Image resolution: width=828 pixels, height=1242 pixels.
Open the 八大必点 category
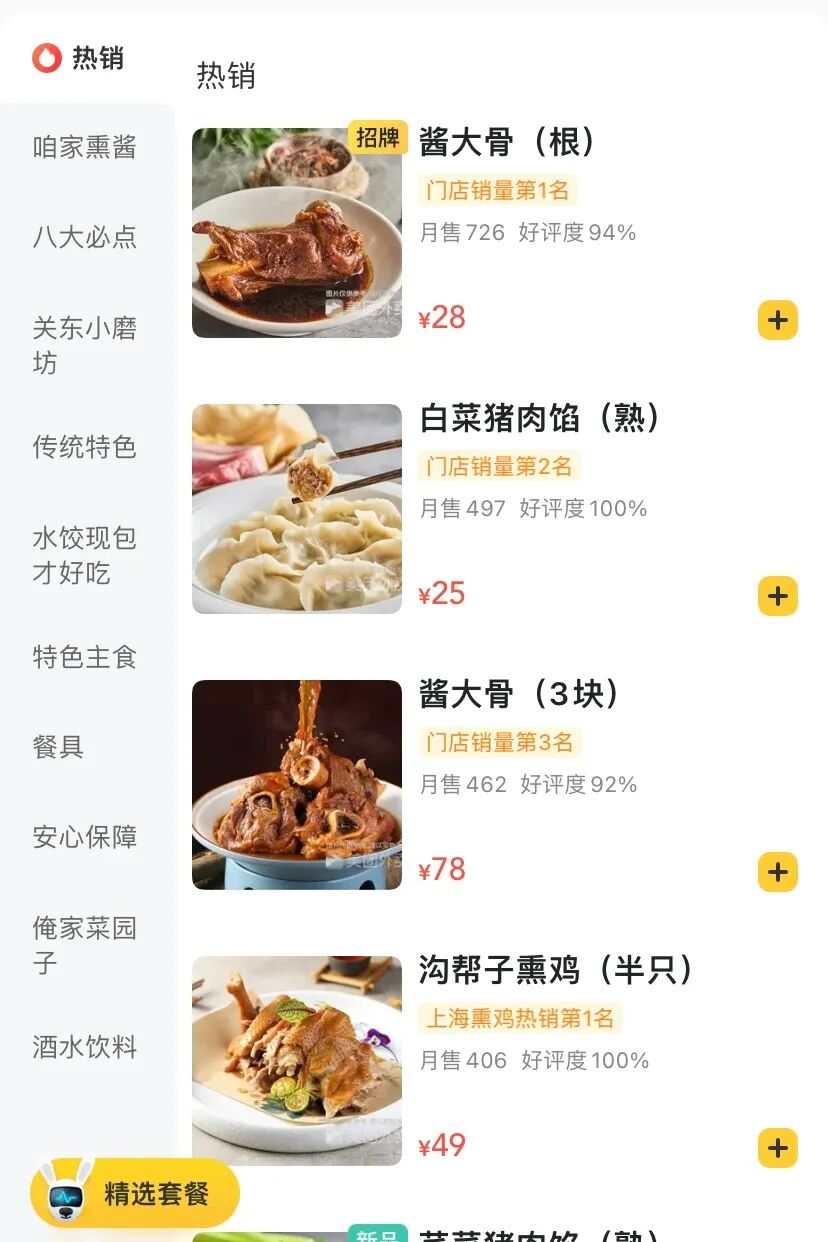[84, 238]
